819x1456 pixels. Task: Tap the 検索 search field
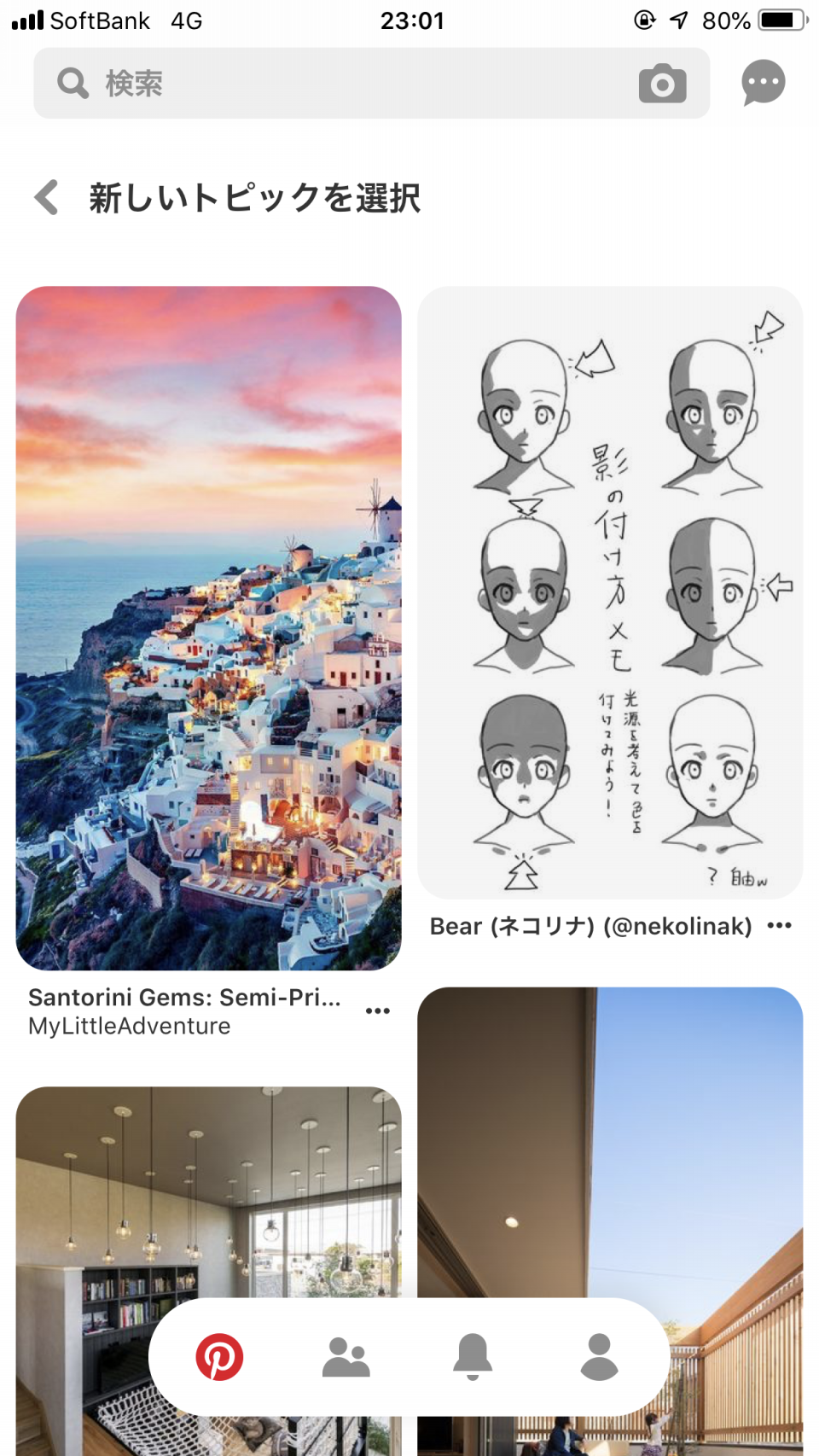[x=341, y=84]
